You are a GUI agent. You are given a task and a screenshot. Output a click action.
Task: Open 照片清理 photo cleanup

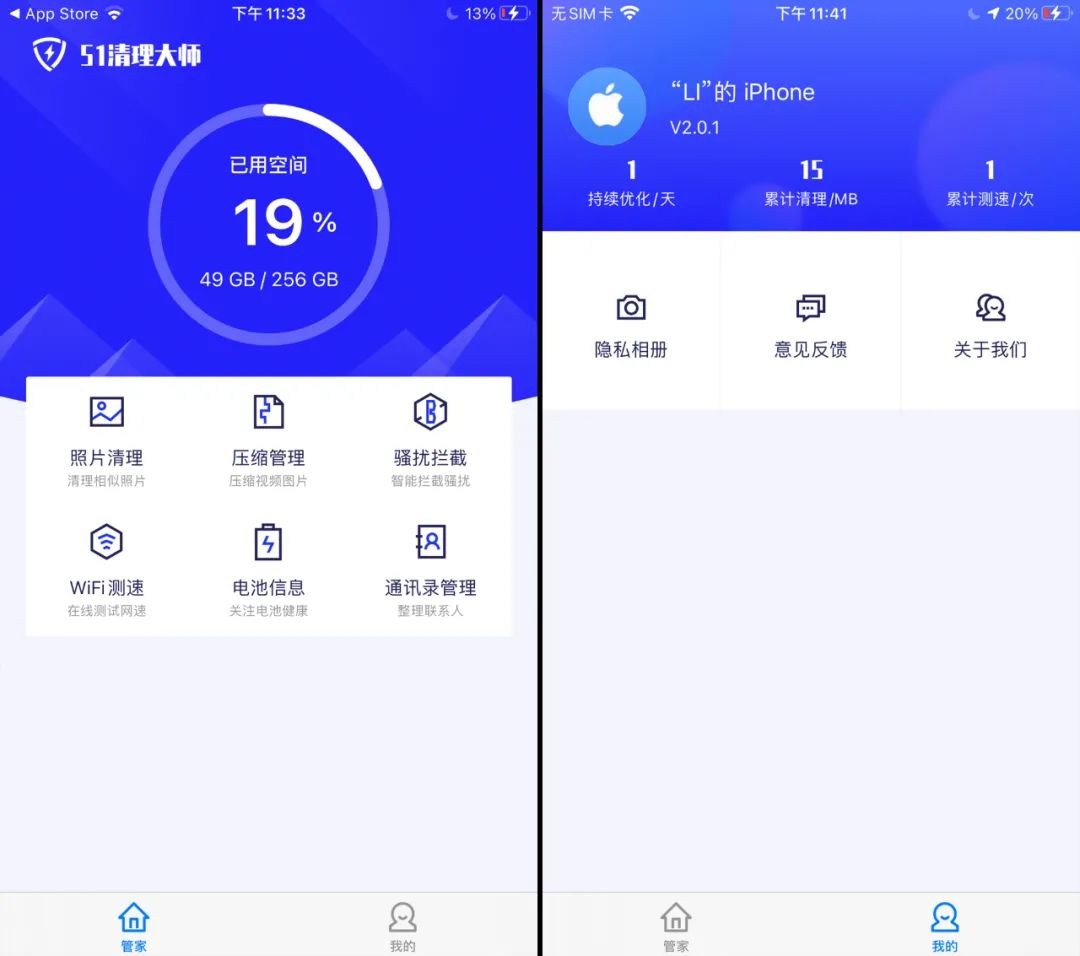[x=106, y=438]
